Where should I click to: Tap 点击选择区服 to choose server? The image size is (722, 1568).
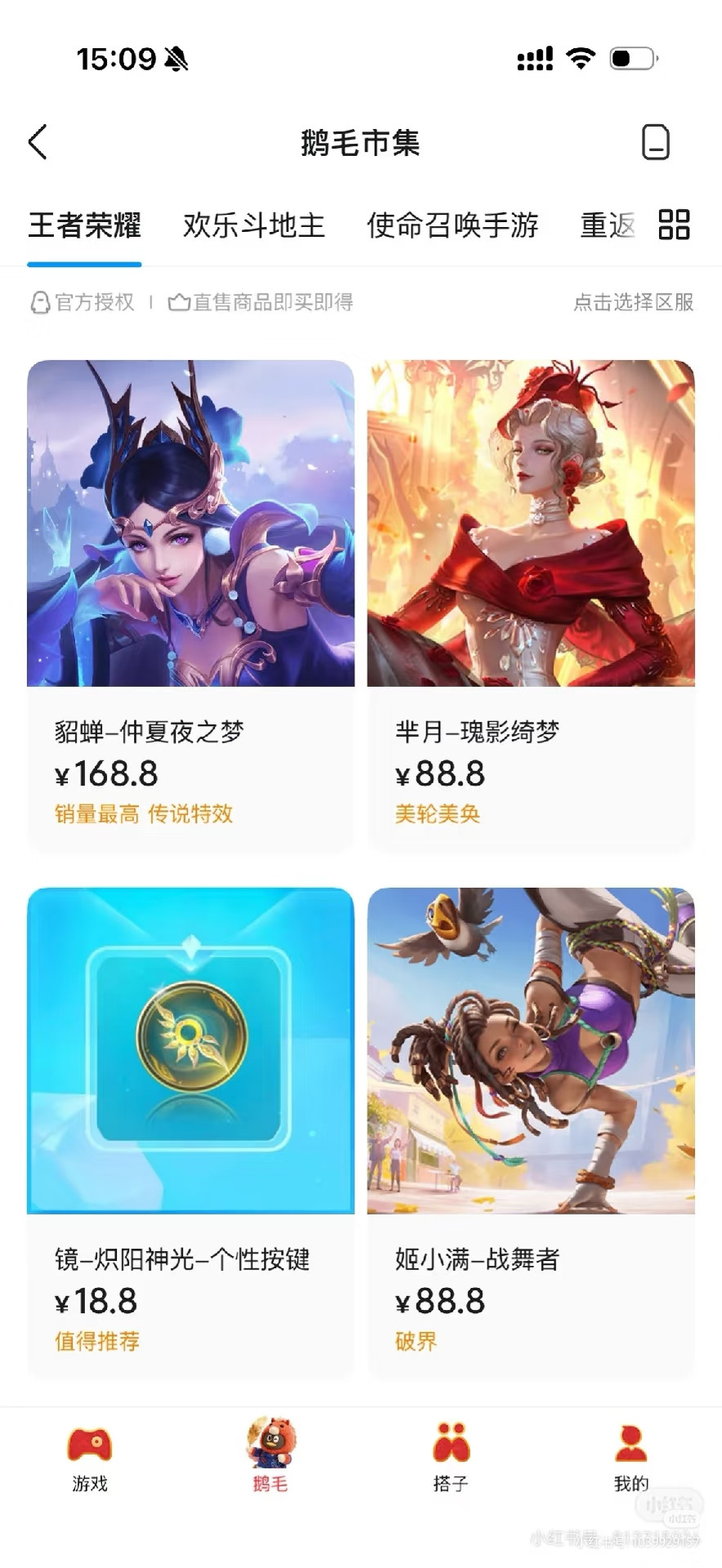pos(632,302)
